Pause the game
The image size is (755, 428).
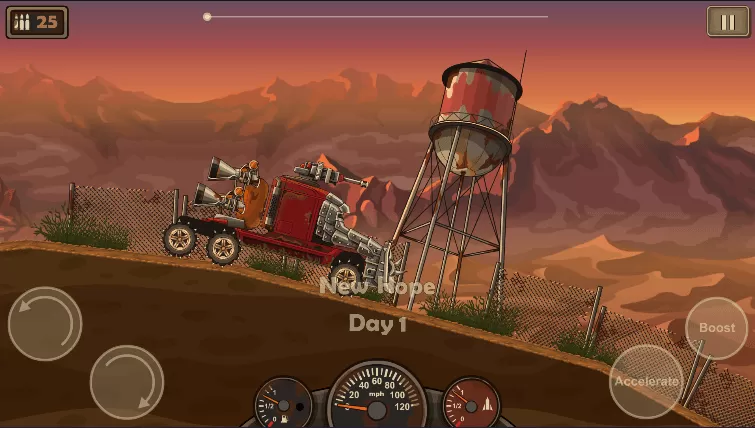[727, 21]
